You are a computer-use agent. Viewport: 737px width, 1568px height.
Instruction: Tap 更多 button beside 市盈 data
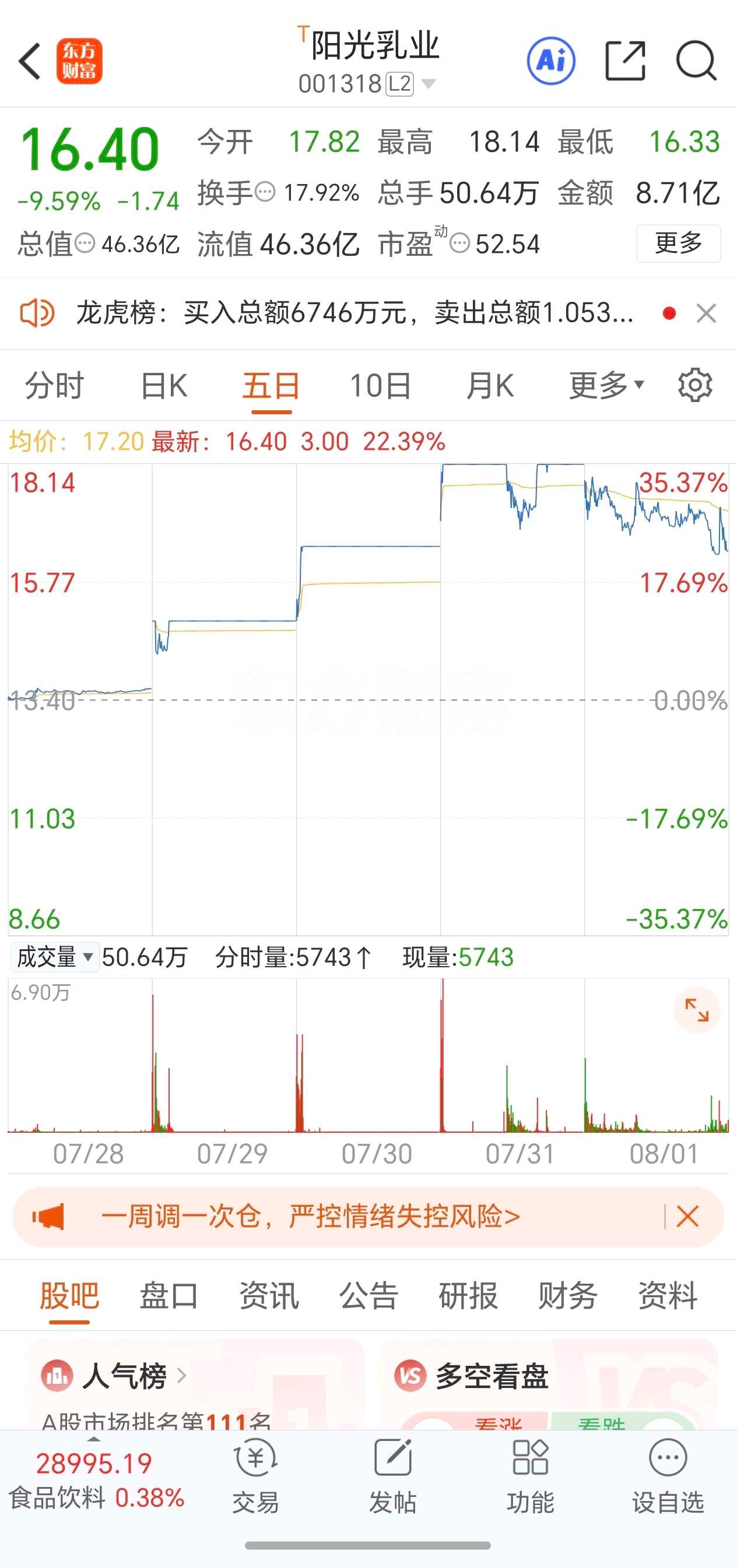(x=679, y=244)
